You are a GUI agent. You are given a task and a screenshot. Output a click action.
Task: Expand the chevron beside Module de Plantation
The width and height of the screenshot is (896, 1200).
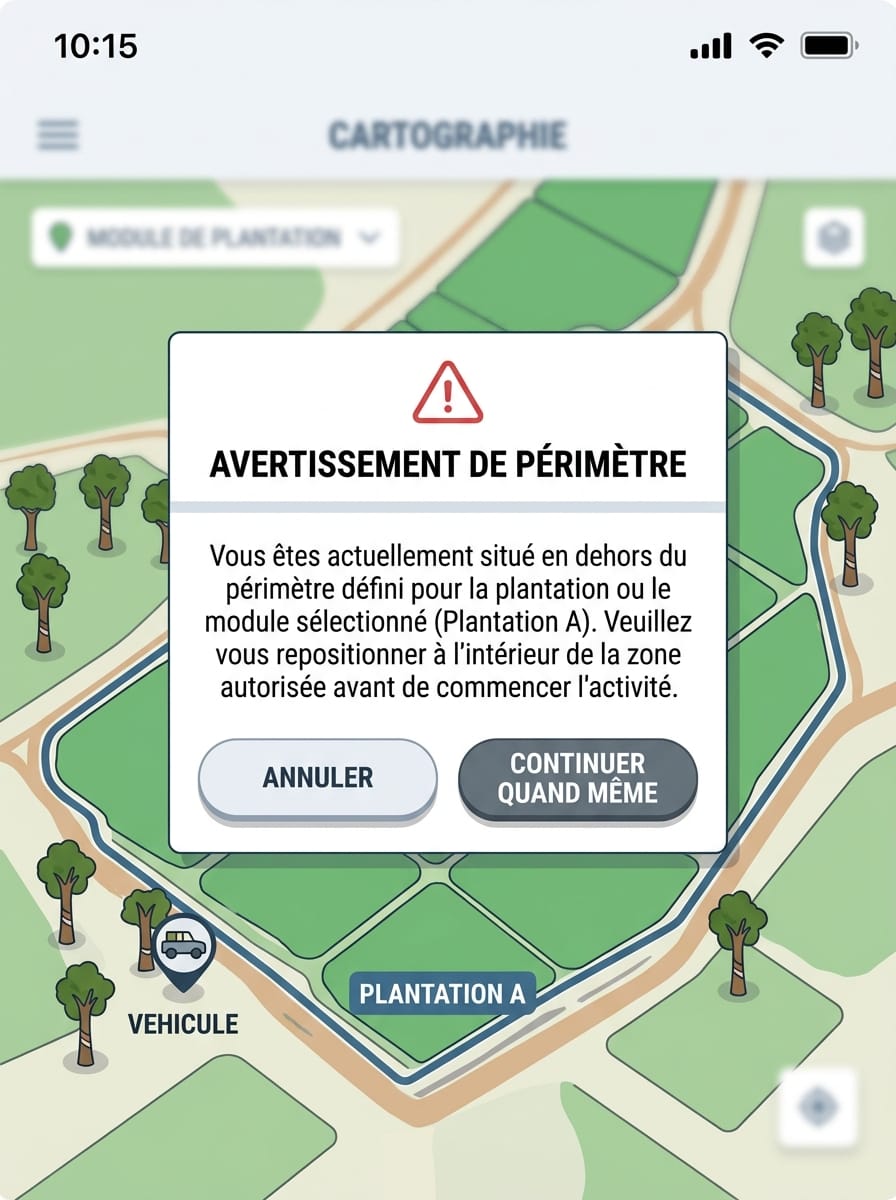tap(371, 240)
